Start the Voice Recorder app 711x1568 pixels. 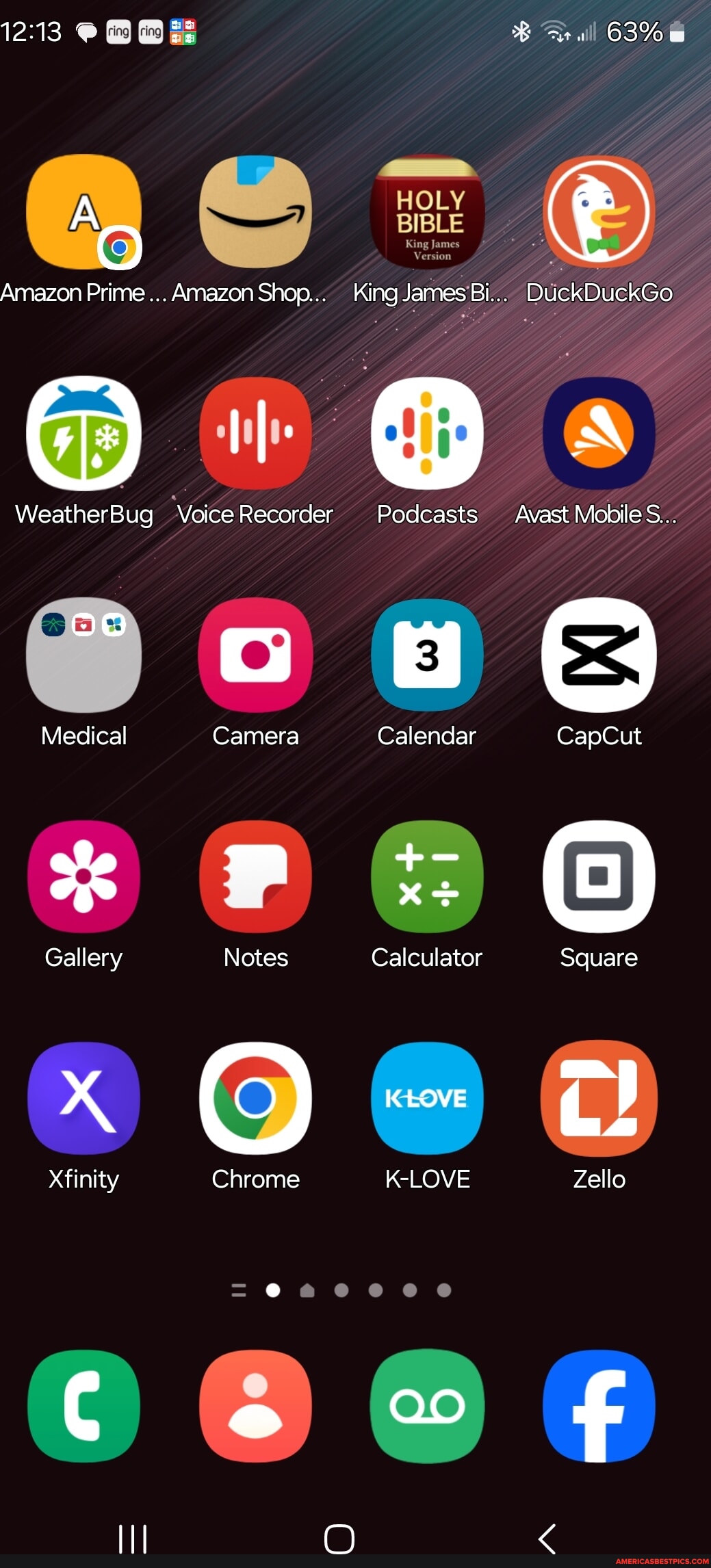pos(255,434)
